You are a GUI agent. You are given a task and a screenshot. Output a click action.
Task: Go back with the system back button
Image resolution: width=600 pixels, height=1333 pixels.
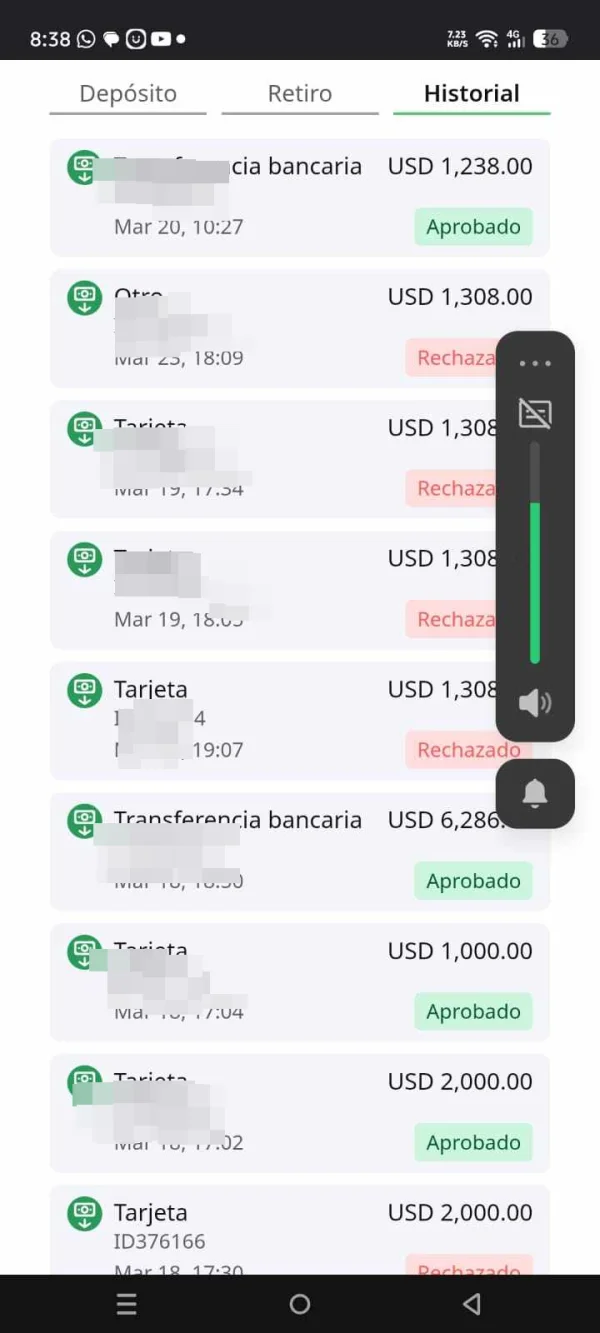click(472, 1304)
